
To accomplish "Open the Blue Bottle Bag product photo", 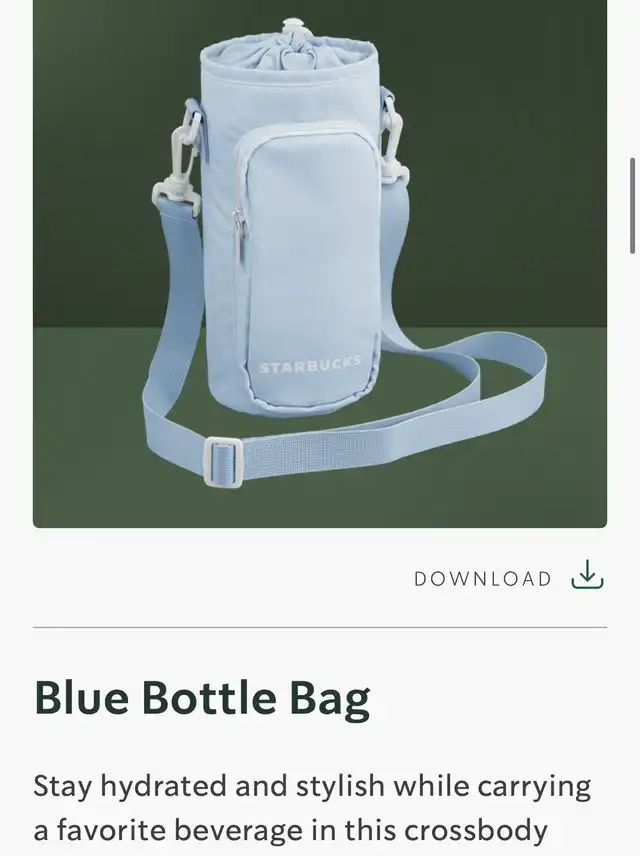I will [320, 262].
